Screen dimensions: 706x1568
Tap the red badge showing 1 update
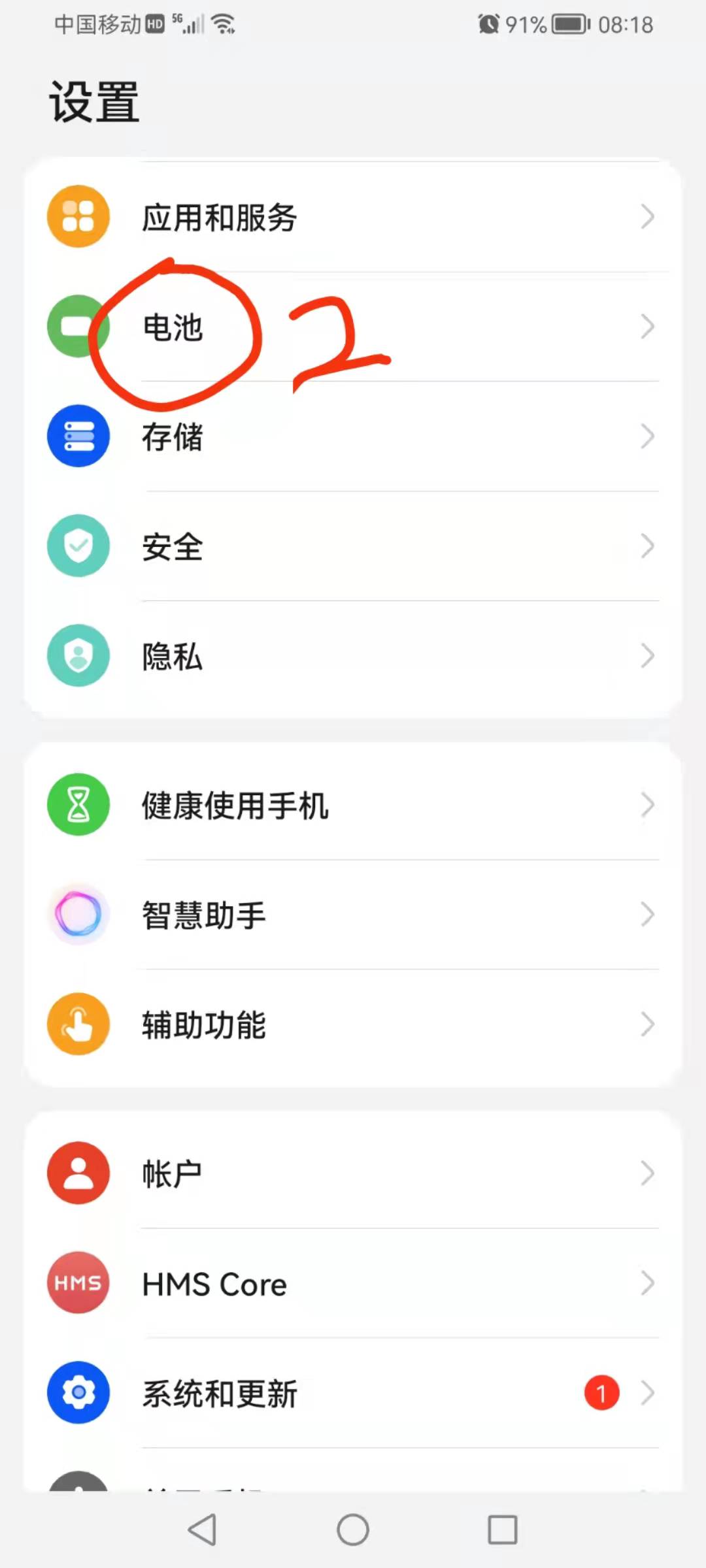[x=601, y=1391]
